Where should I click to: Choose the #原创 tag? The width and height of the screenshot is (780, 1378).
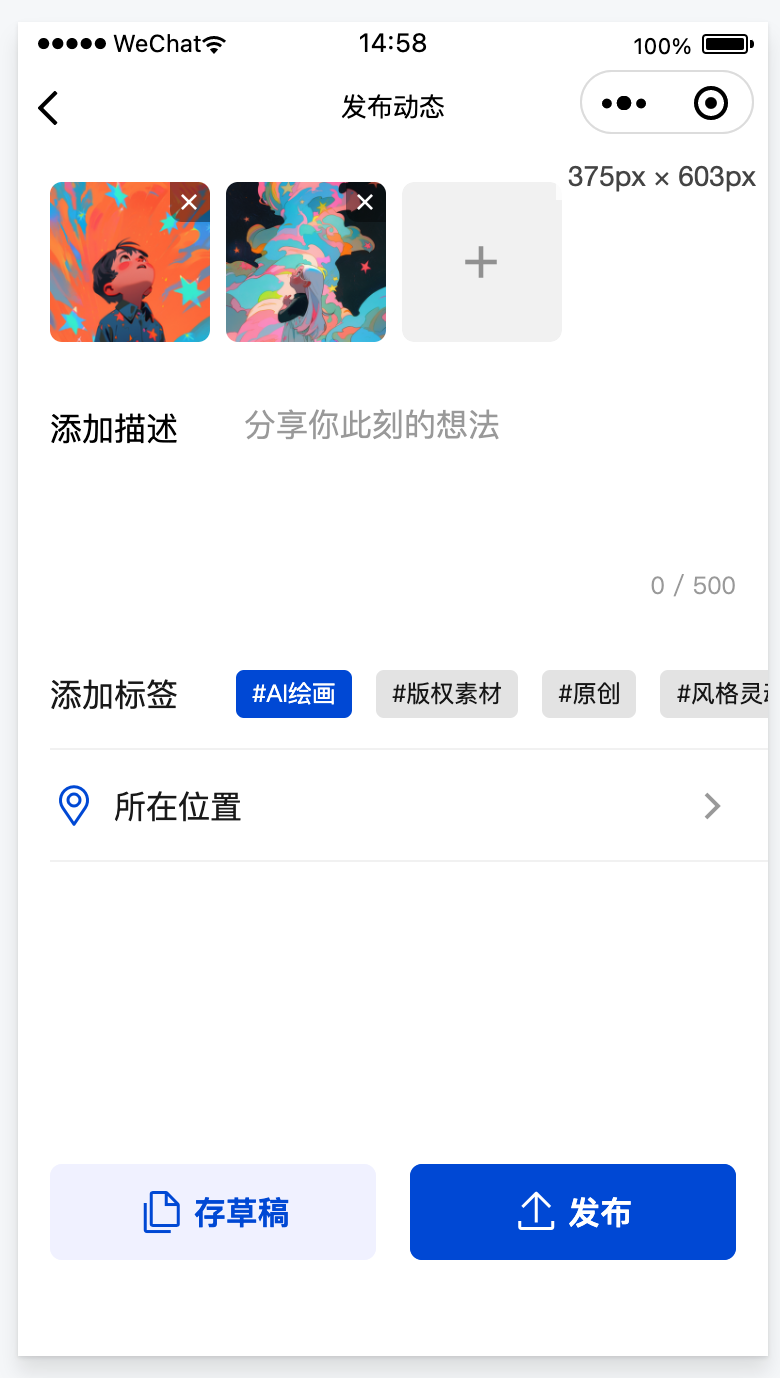(589, 694)
